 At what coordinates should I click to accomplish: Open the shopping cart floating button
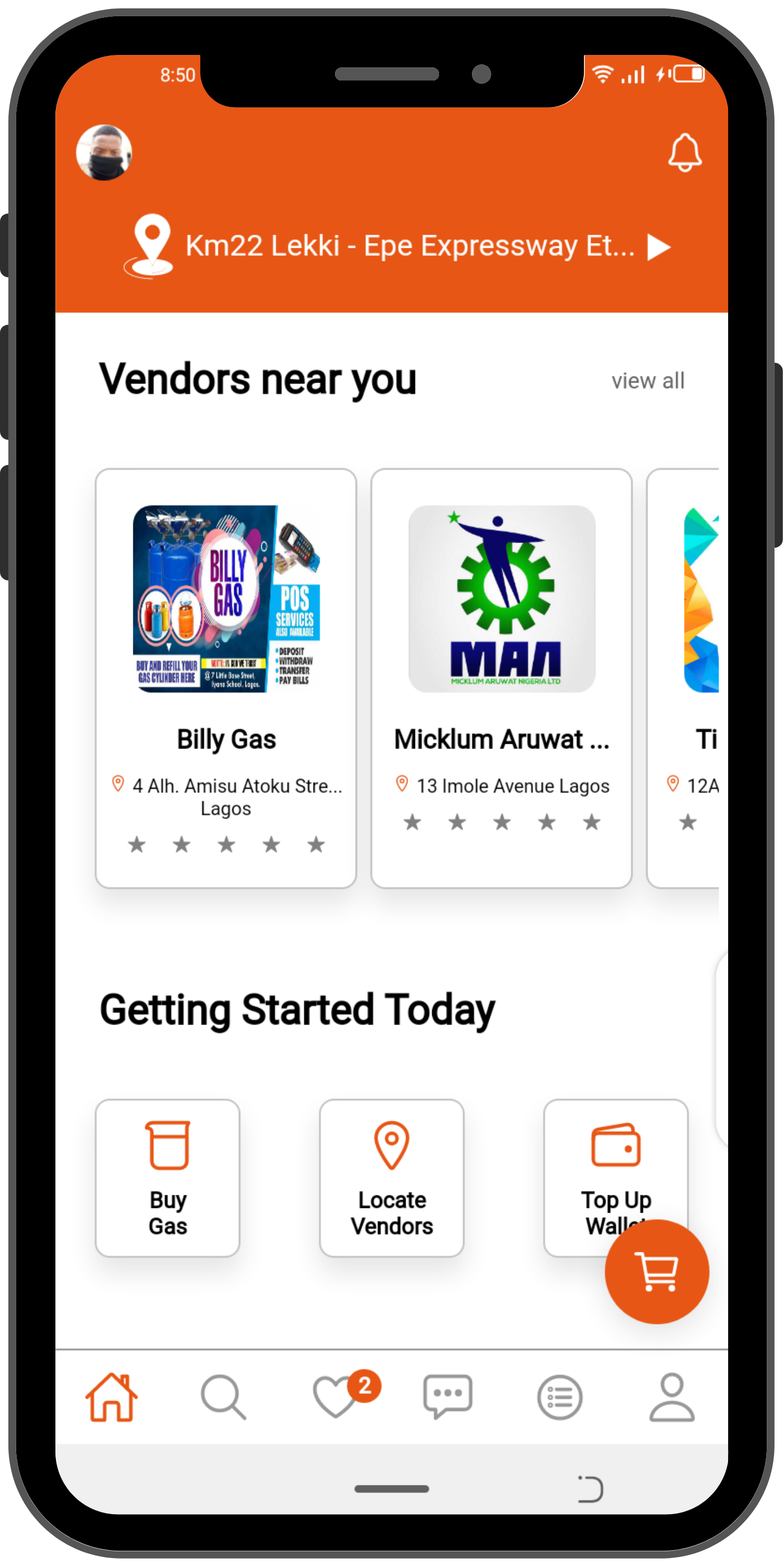click(657, 1272)
